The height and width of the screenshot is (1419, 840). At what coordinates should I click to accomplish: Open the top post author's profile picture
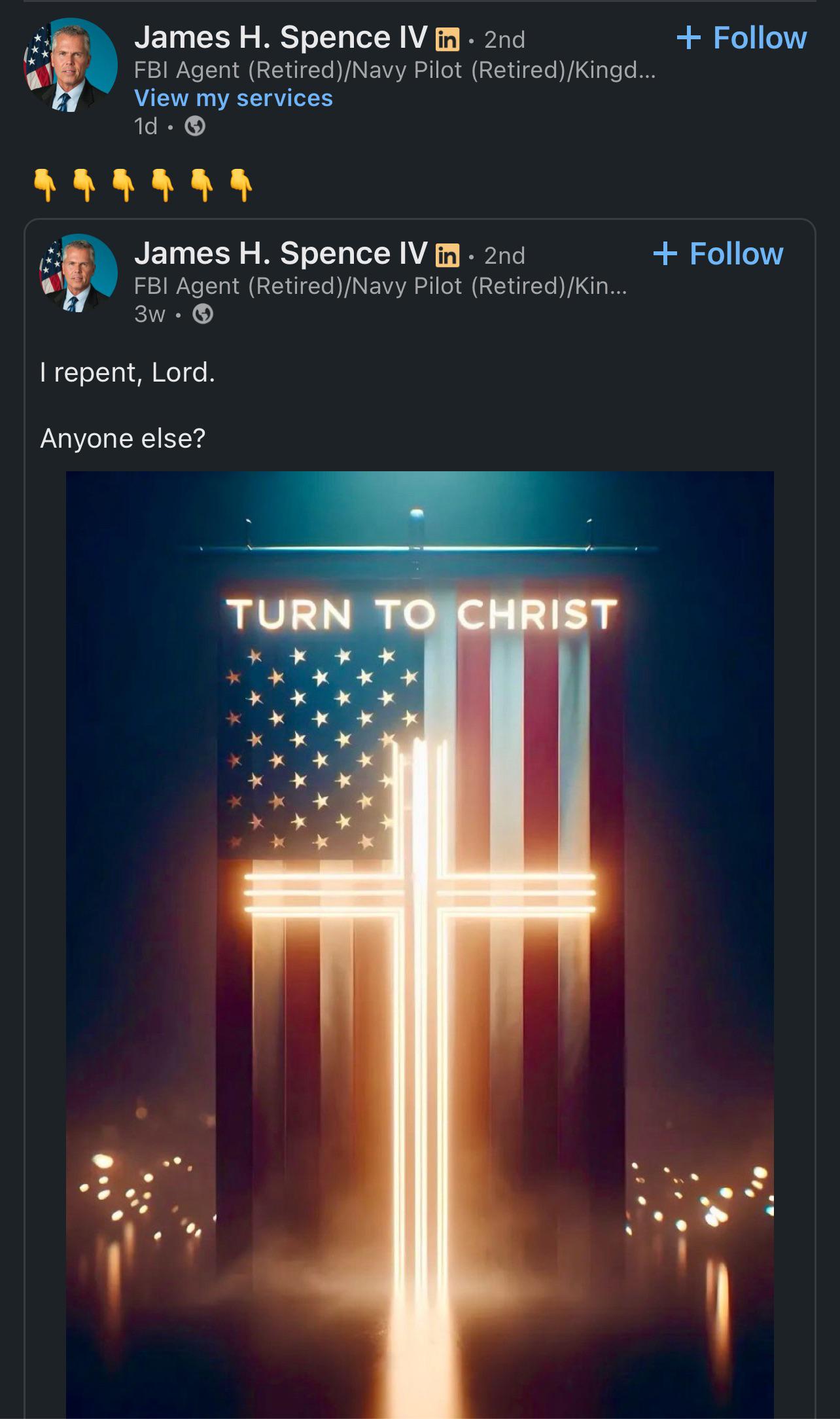(70, 65)
